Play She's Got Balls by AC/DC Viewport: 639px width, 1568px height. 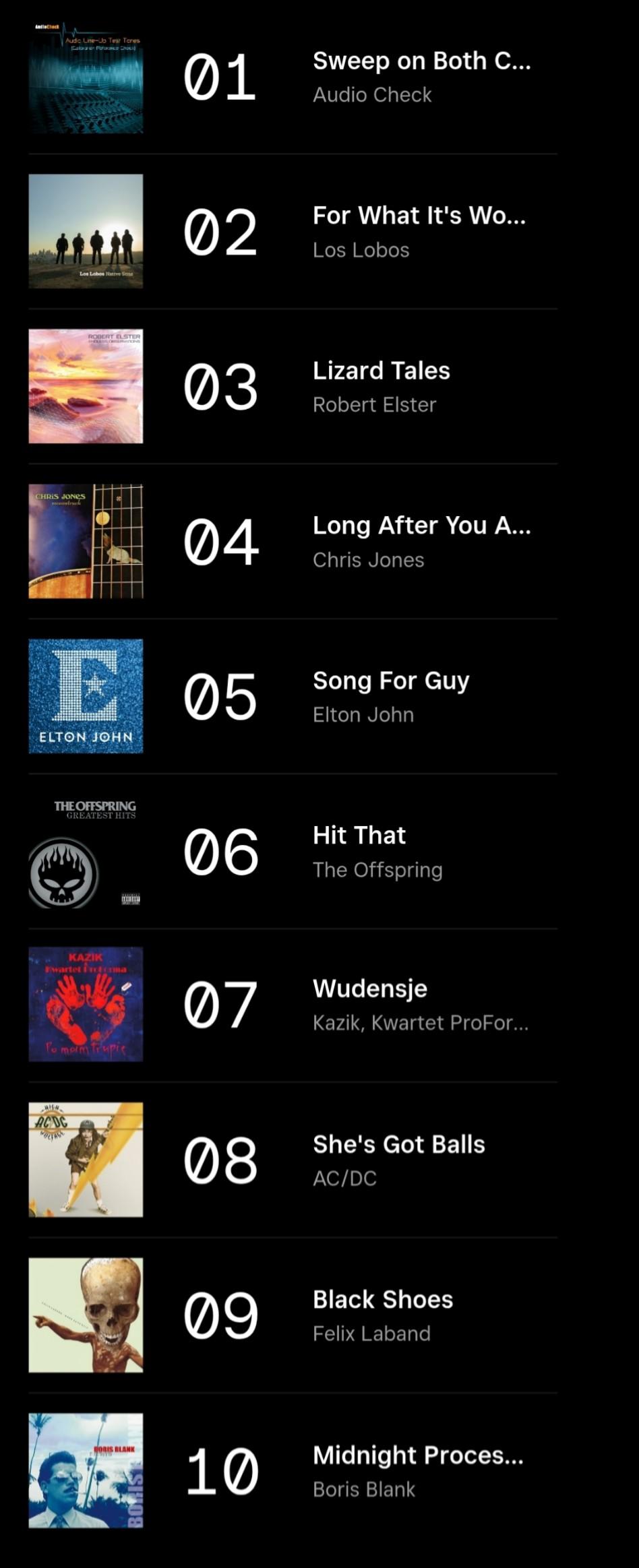pyautogui.click(x=398, y=1145)
